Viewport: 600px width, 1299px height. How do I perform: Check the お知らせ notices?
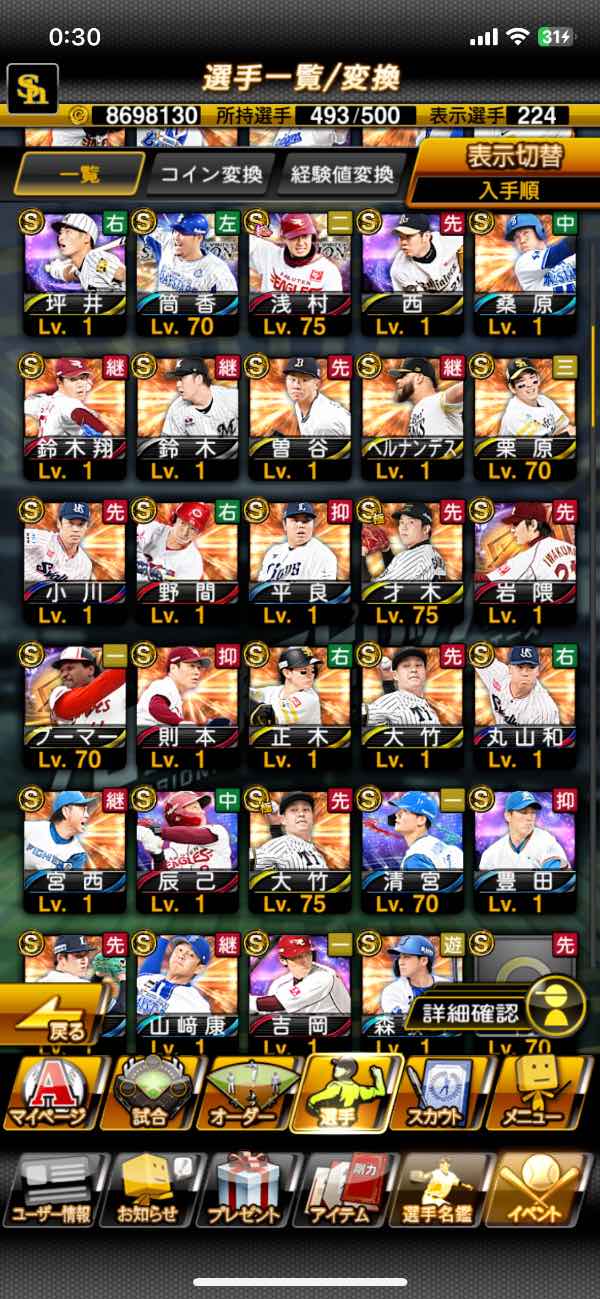click(148, 1190)
